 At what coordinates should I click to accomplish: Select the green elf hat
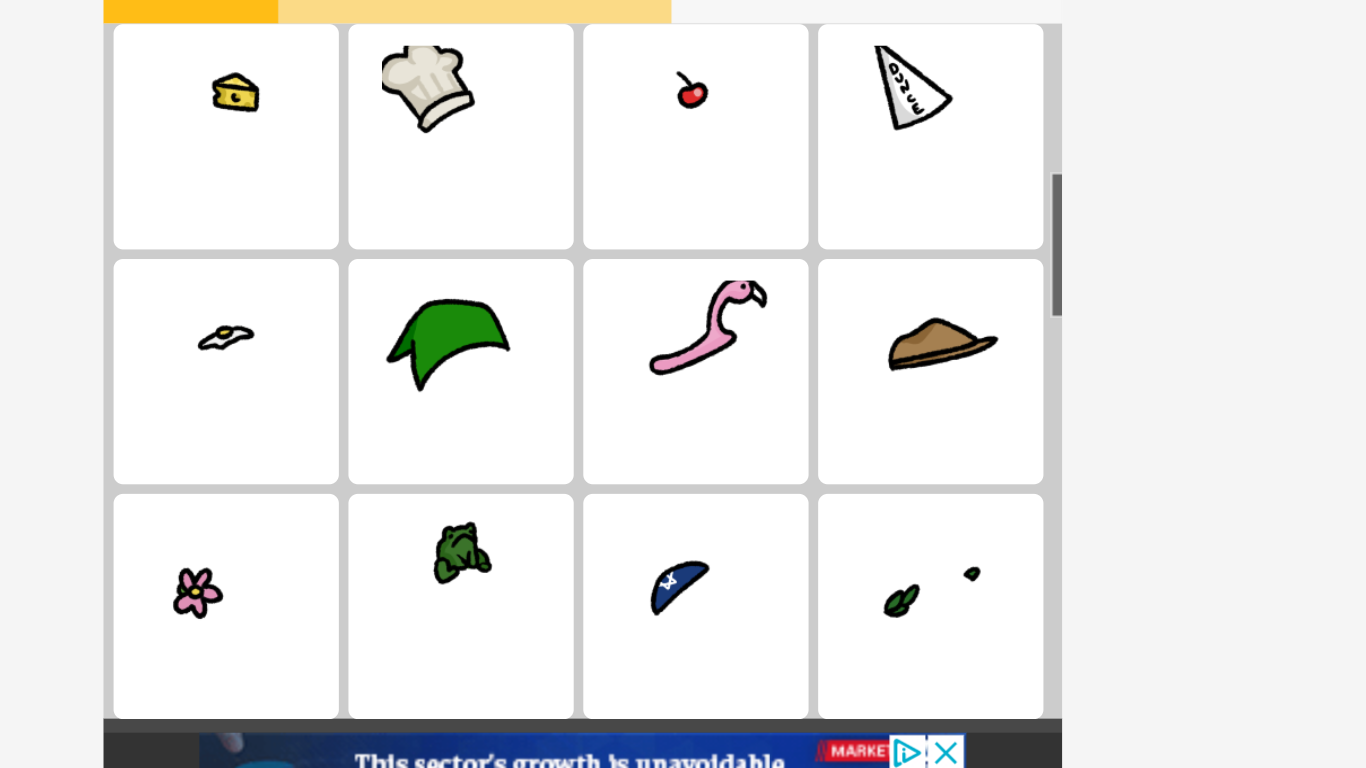[461, 371]
